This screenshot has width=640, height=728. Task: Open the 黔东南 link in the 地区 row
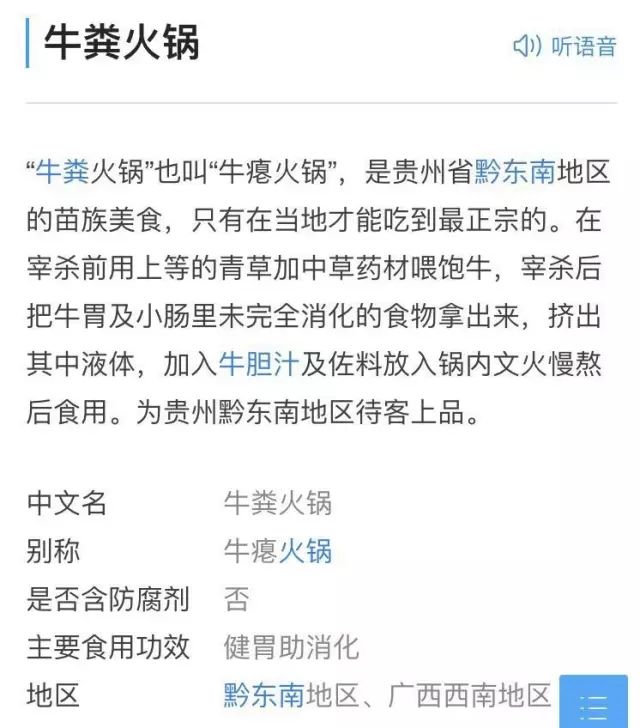(264, 695)
